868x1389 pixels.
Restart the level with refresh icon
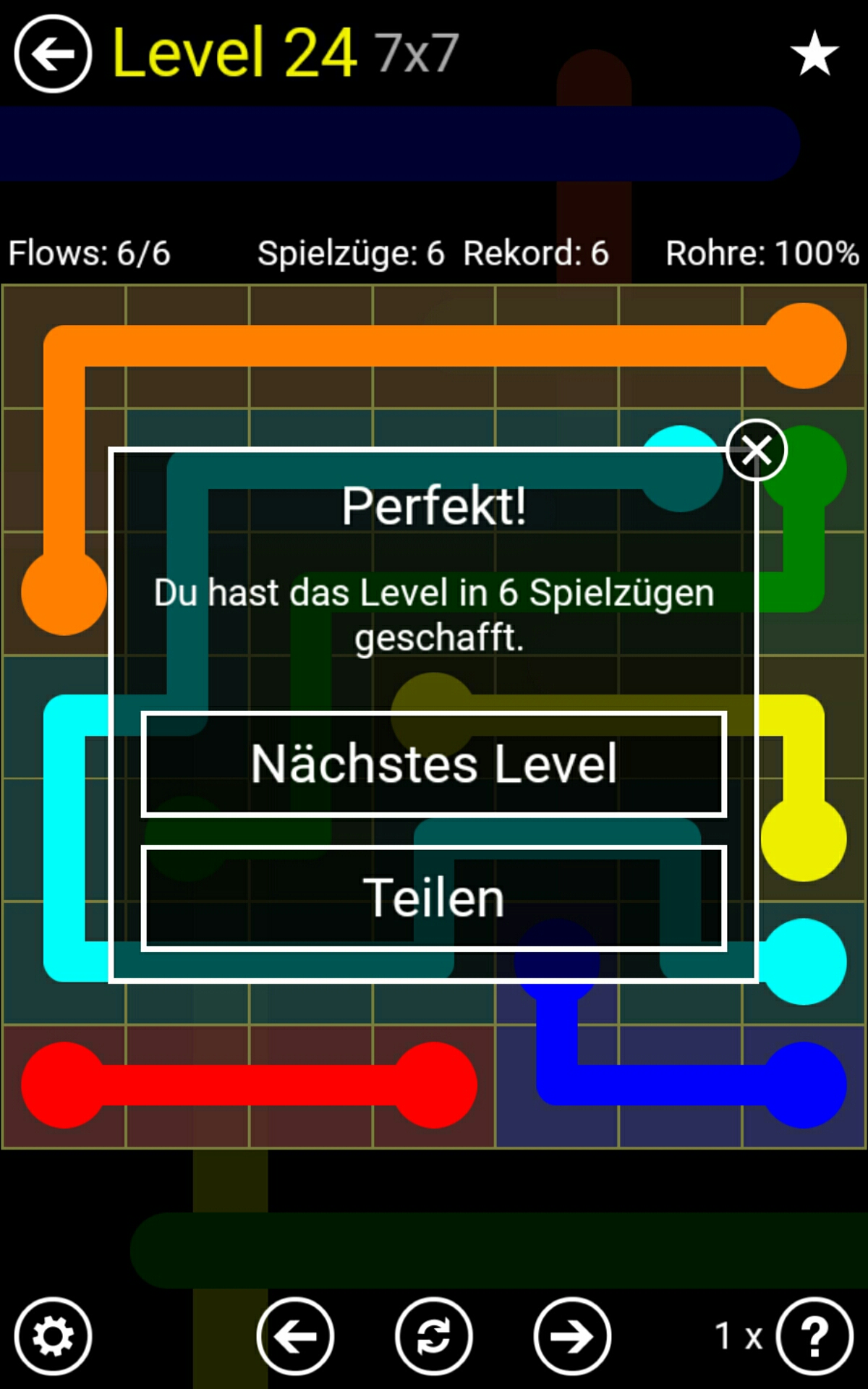[433, 1336]
